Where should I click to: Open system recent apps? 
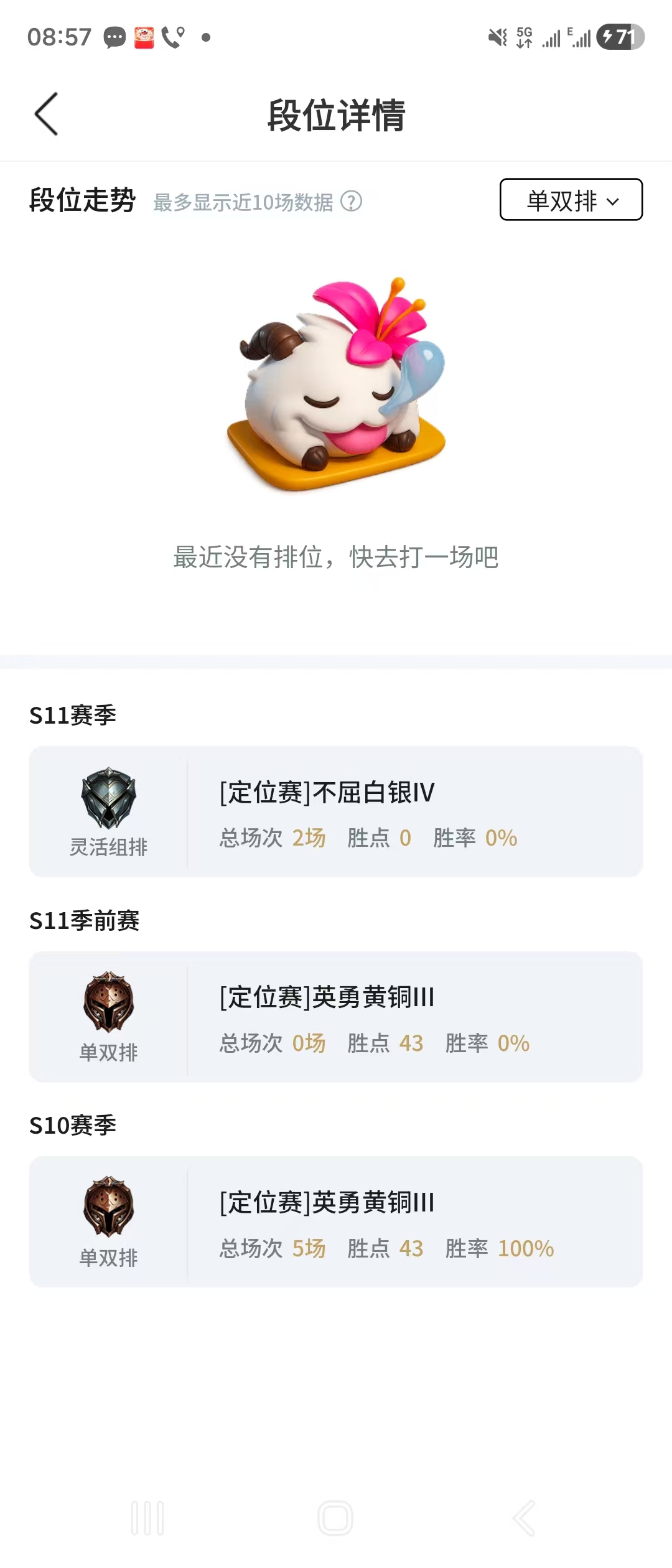(147, 1518)
